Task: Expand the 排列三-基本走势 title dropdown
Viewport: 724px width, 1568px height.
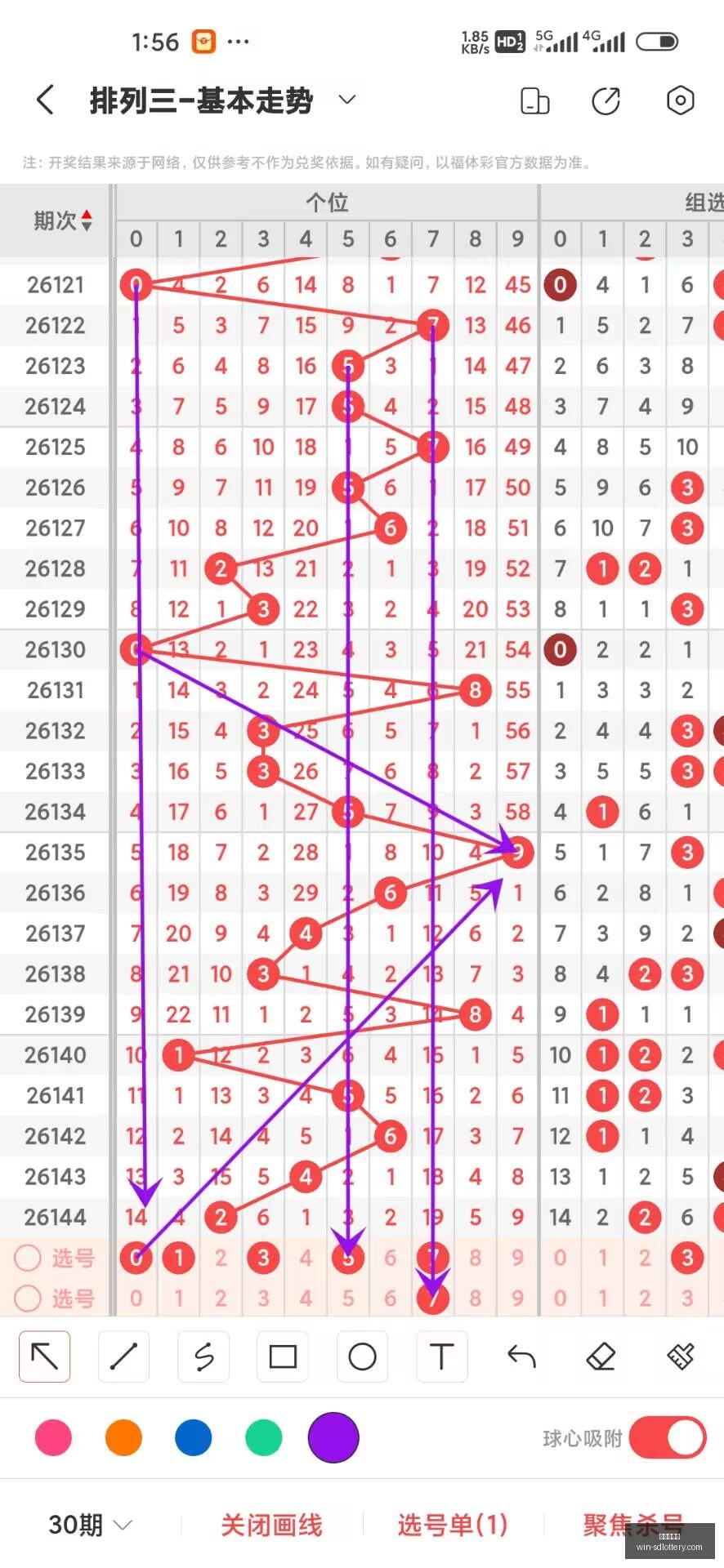Action: 347,100
